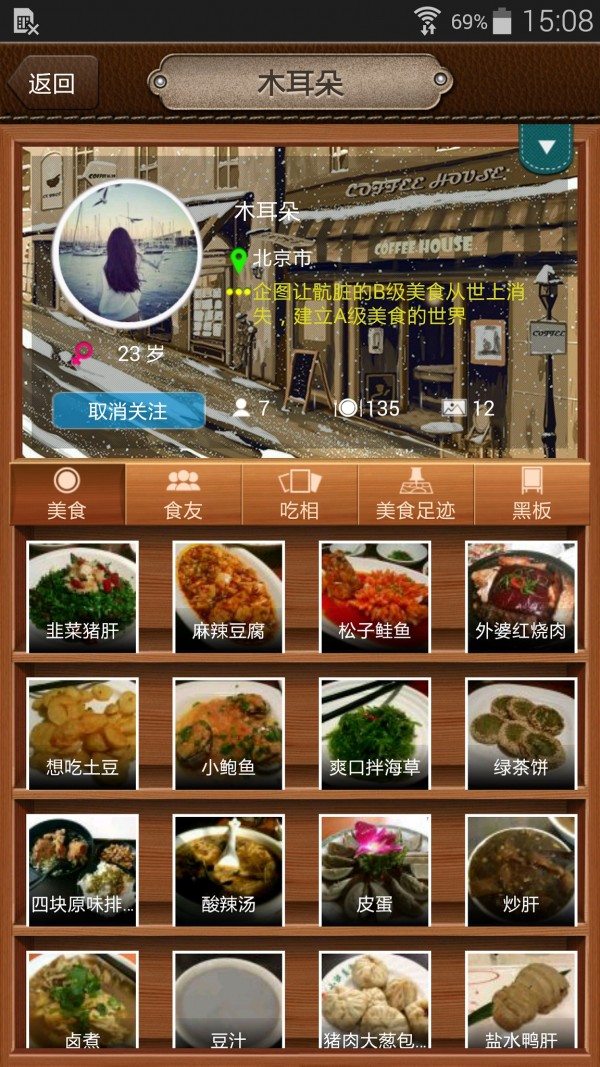Image resolution: width=600 pixels, height=1067 pixels.
Task: View the 皮蛋 dish tile
Action: pyautogui.click(x=375, y=870)
